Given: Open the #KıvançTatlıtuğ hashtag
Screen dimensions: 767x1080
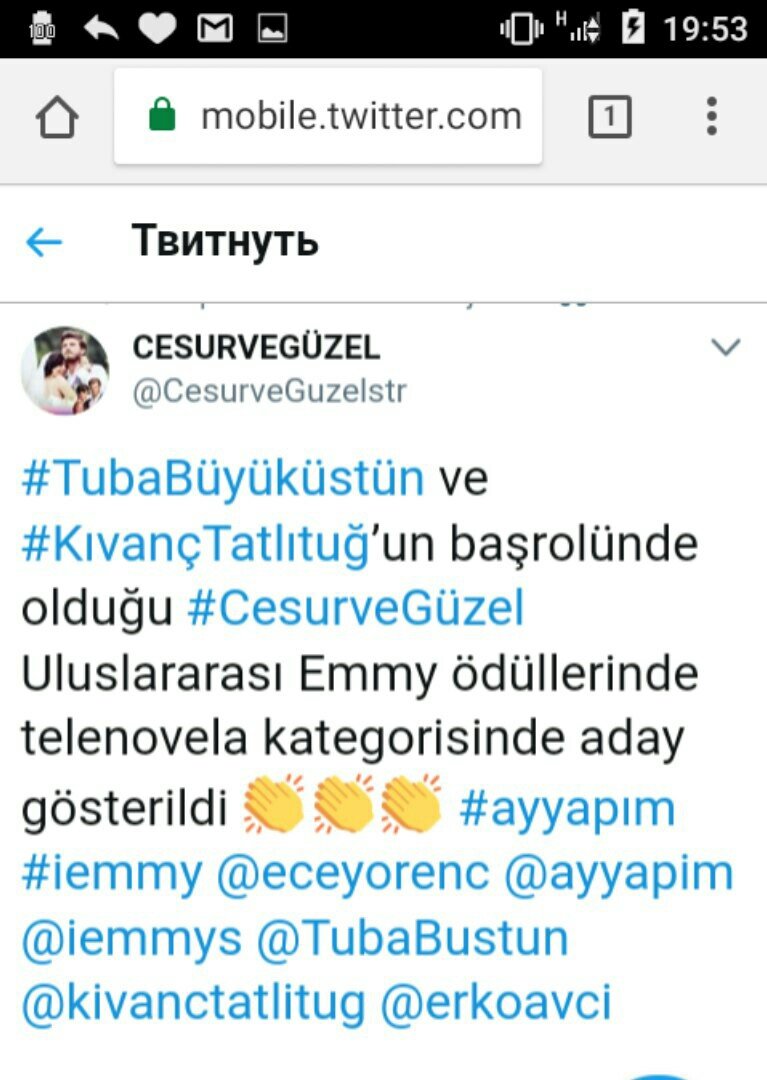Looking at the screenshot, I should pyautogui.click(x=196, y=543).
